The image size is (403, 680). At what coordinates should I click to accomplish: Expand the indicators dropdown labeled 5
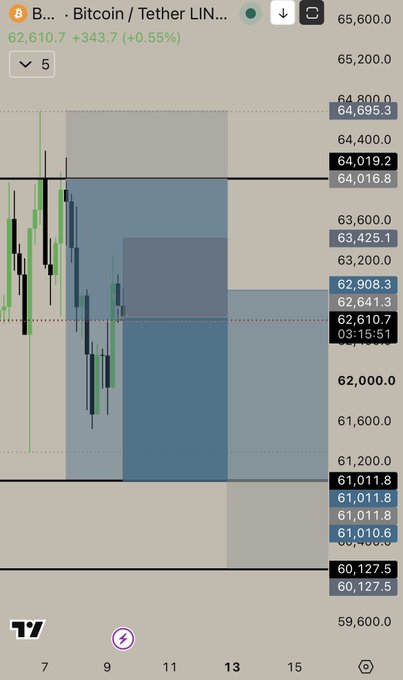click(x=32, y=65)
